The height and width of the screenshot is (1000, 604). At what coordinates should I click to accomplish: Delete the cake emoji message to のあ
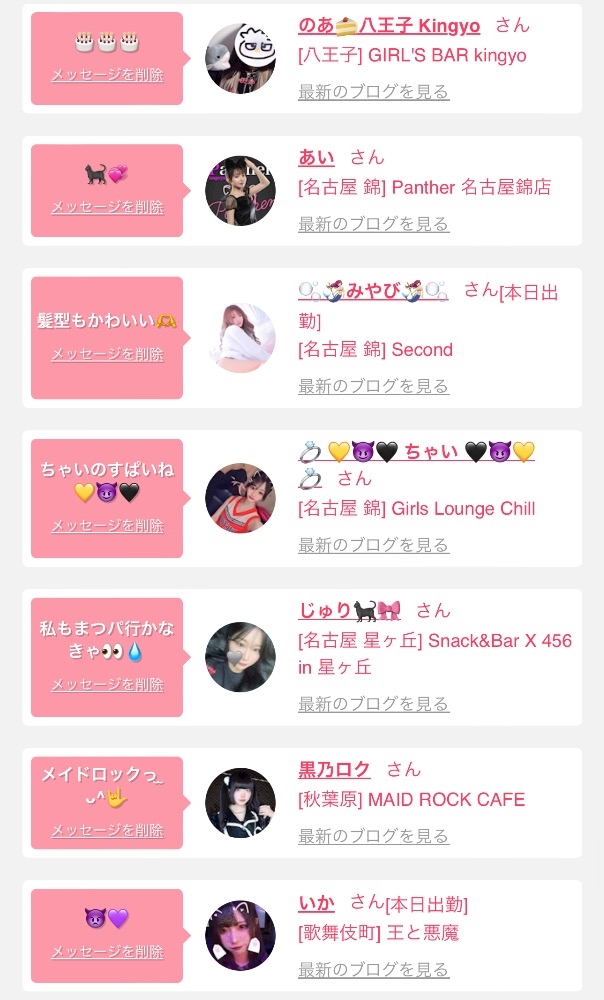pos(107,75)
